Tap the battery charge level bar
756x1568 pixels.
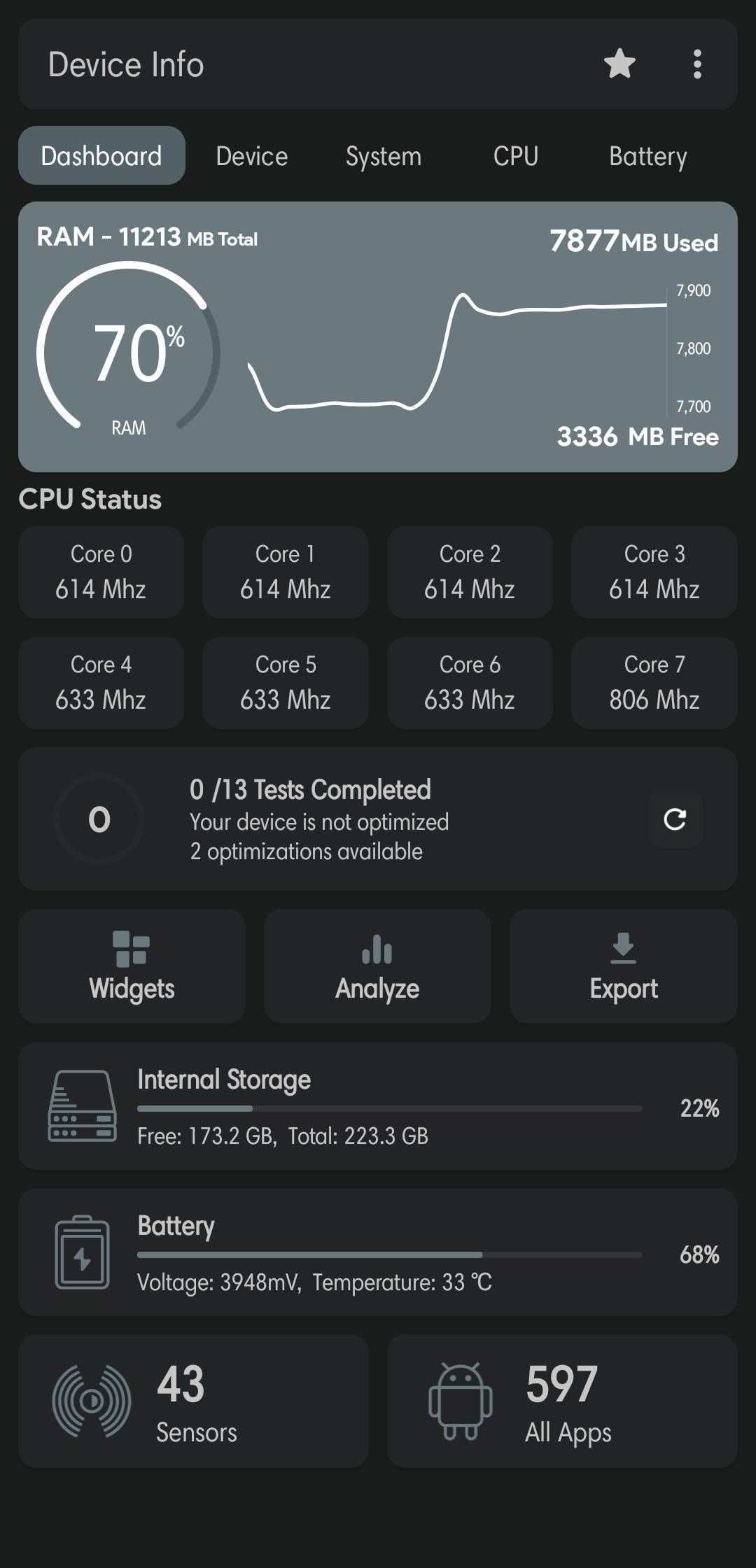pyautogui.click(x=390, y=1255)
